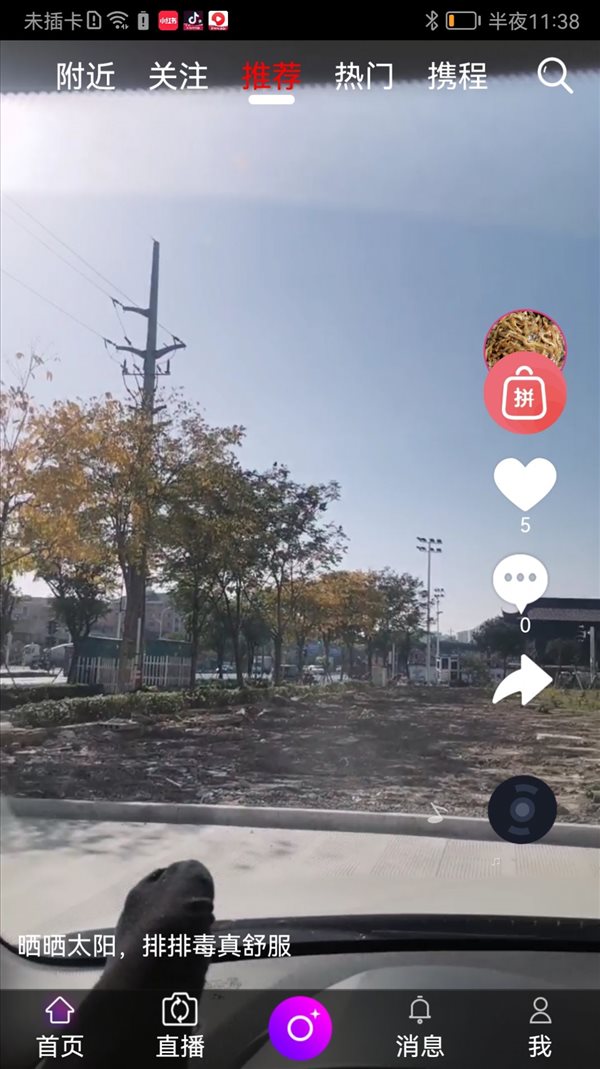600x1069 pixels.
Task: Tap the red 拼 shopping bag button
Action: pos(525,396)
